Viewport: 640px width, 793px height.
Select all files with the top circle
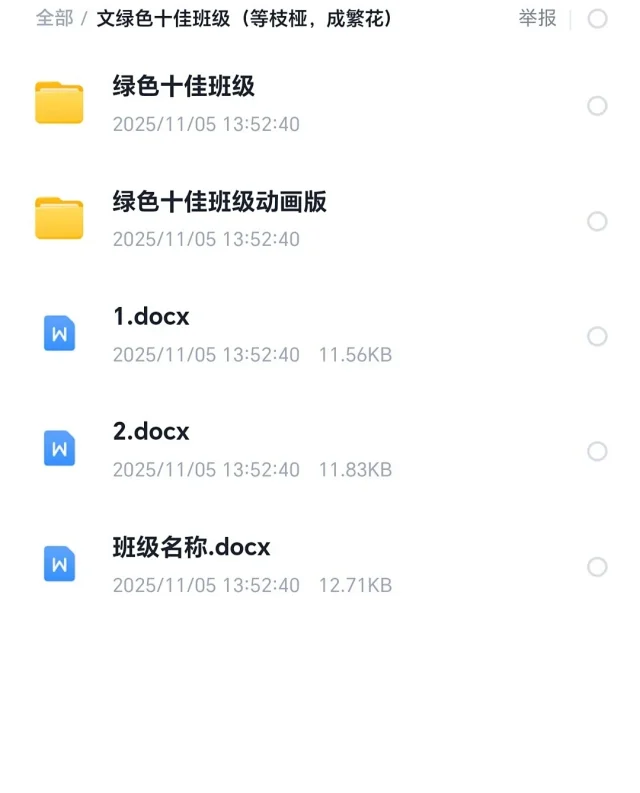pos(597,19)
